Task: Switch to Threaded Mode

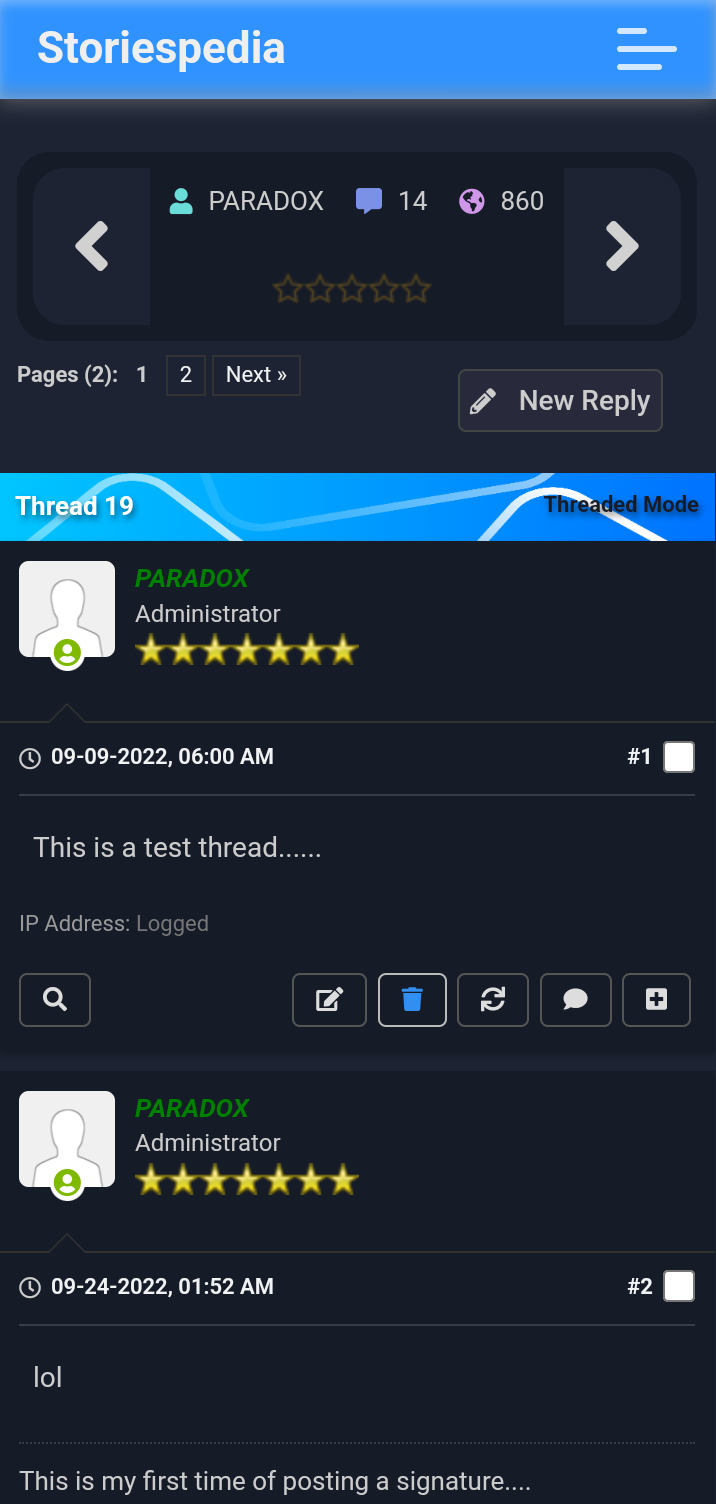Action: coord(620,504)
